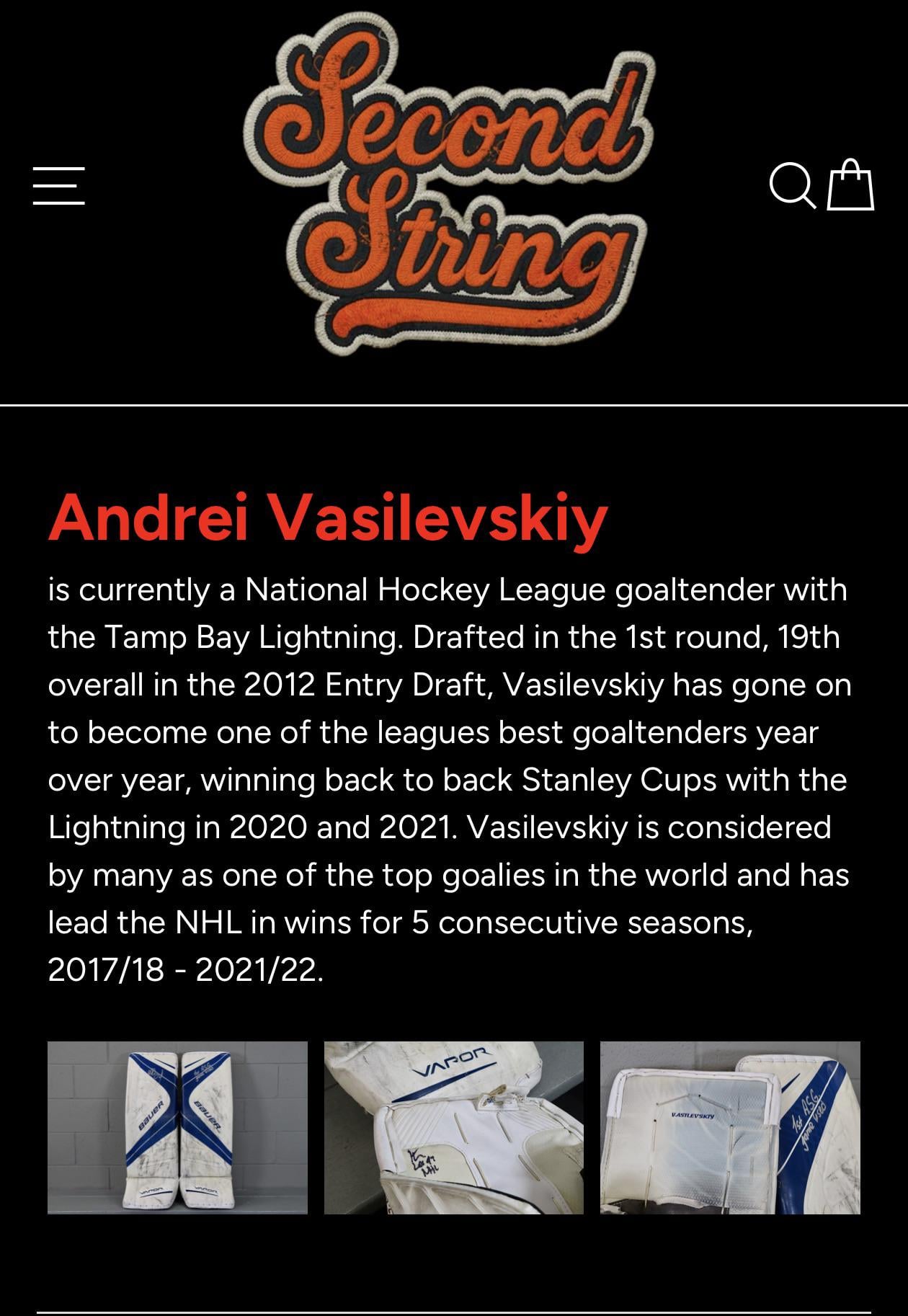Open the hamburger navigation menu
Viewport: 908px width, 1316px height.
click(x=59, y=185)
